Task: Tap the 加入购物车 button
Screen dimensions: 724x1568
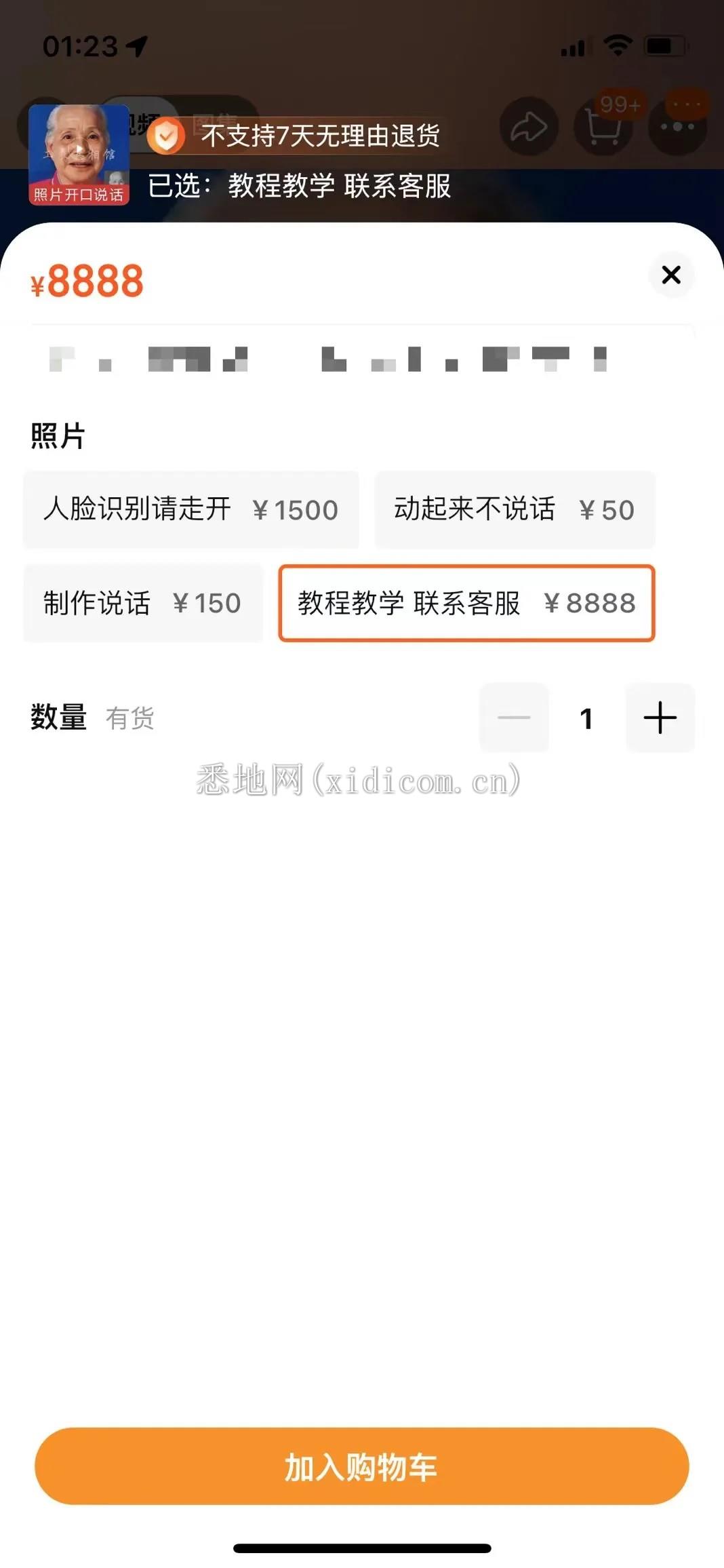Action: click(362, 1467)
